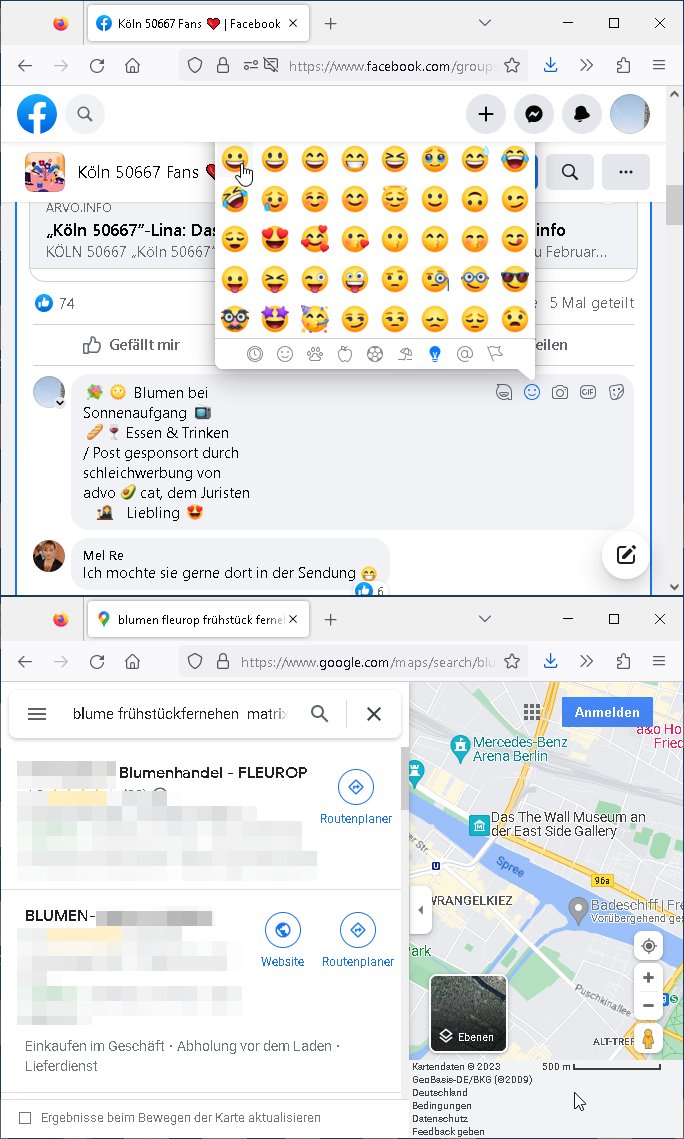Screen dimensions: 684x1139
Task: Like the post with Gefällt mir
Action: pos(131,345)
